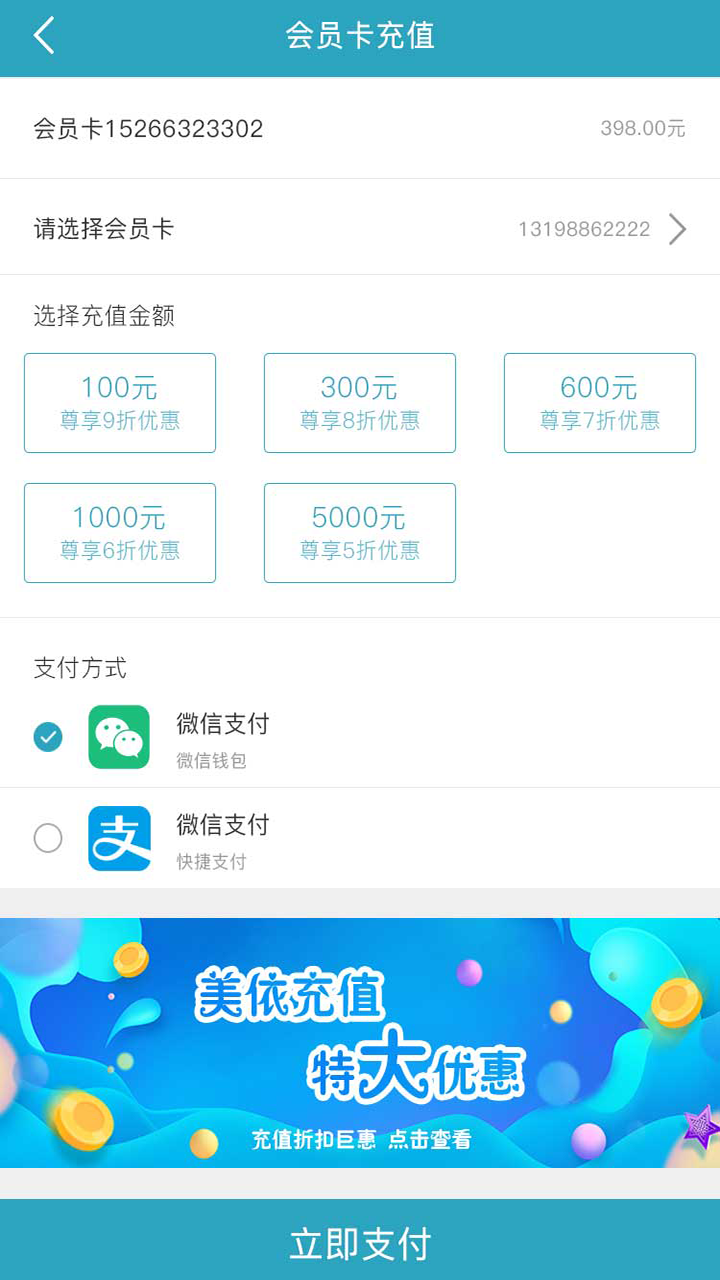Screen dimensions: 720x1280
Task: Select the 5000元 尊享5折 option
Action: (x=359, y=532)
